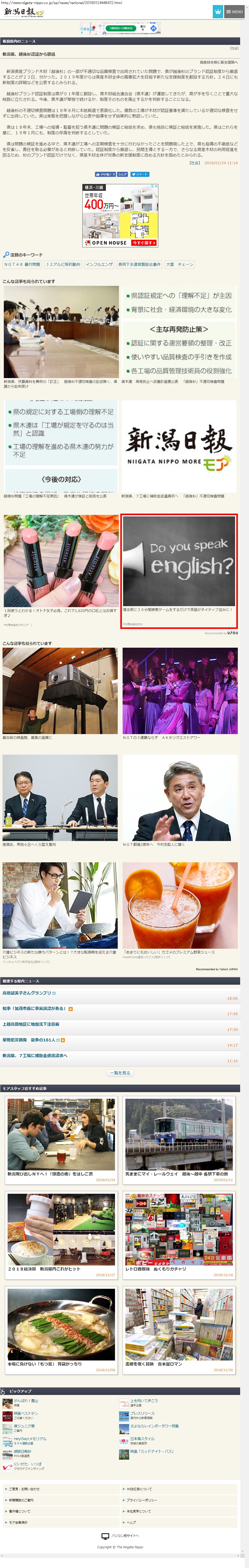Open the プライバシーポリシー footer link
The image size is (249, 1568).
click(x=141, y=1500)
